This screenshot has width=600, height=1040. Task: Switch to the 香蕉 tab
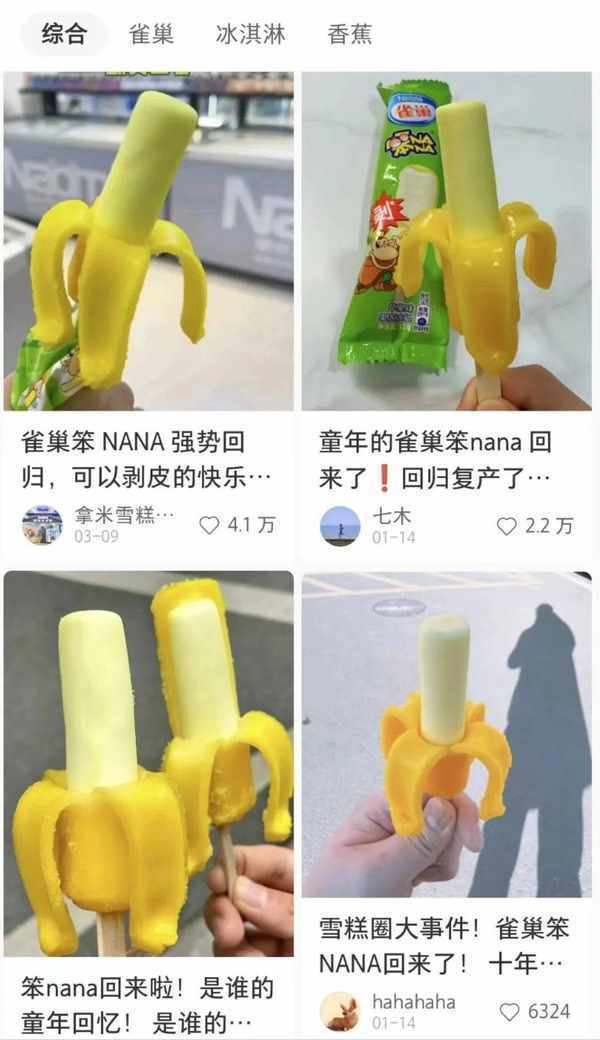click(x=349, y=34)
